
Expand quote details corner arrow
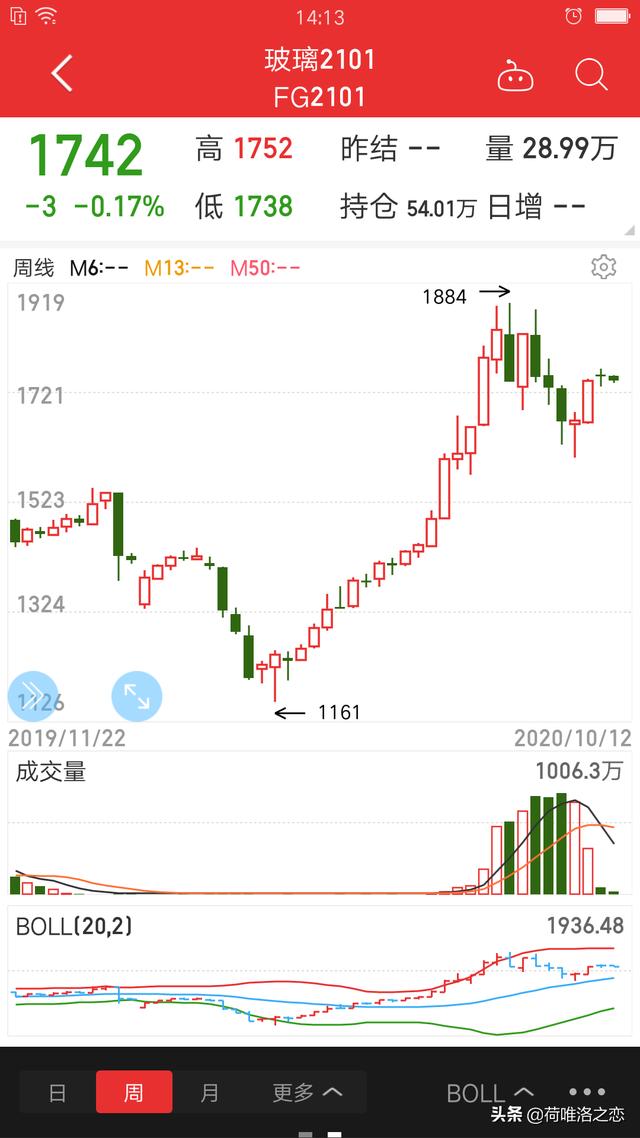tap(630, 230)
